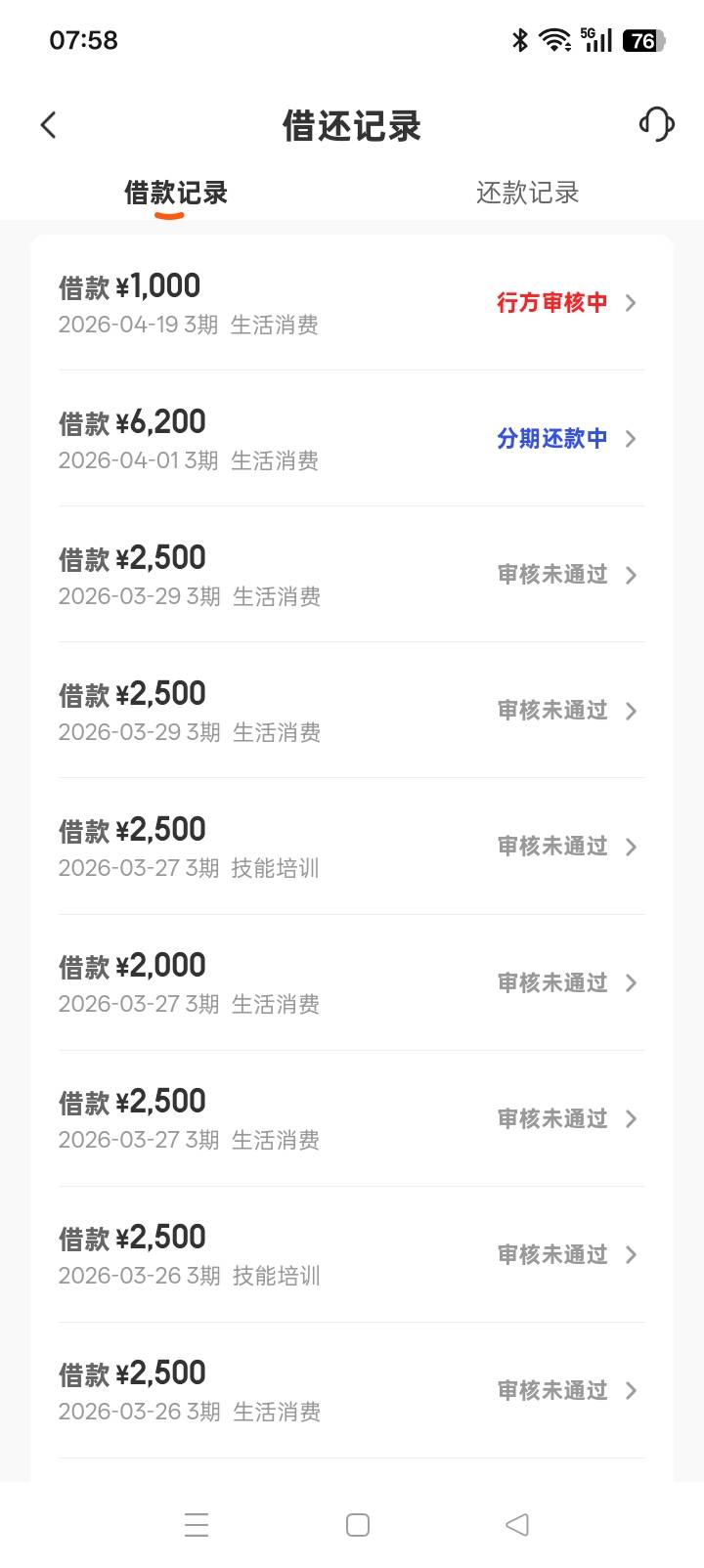The width and height of the screenshot is (704, 1568).
Task: View the ¥6,200 loan in 分期还款中
Action: coord(351,439)
